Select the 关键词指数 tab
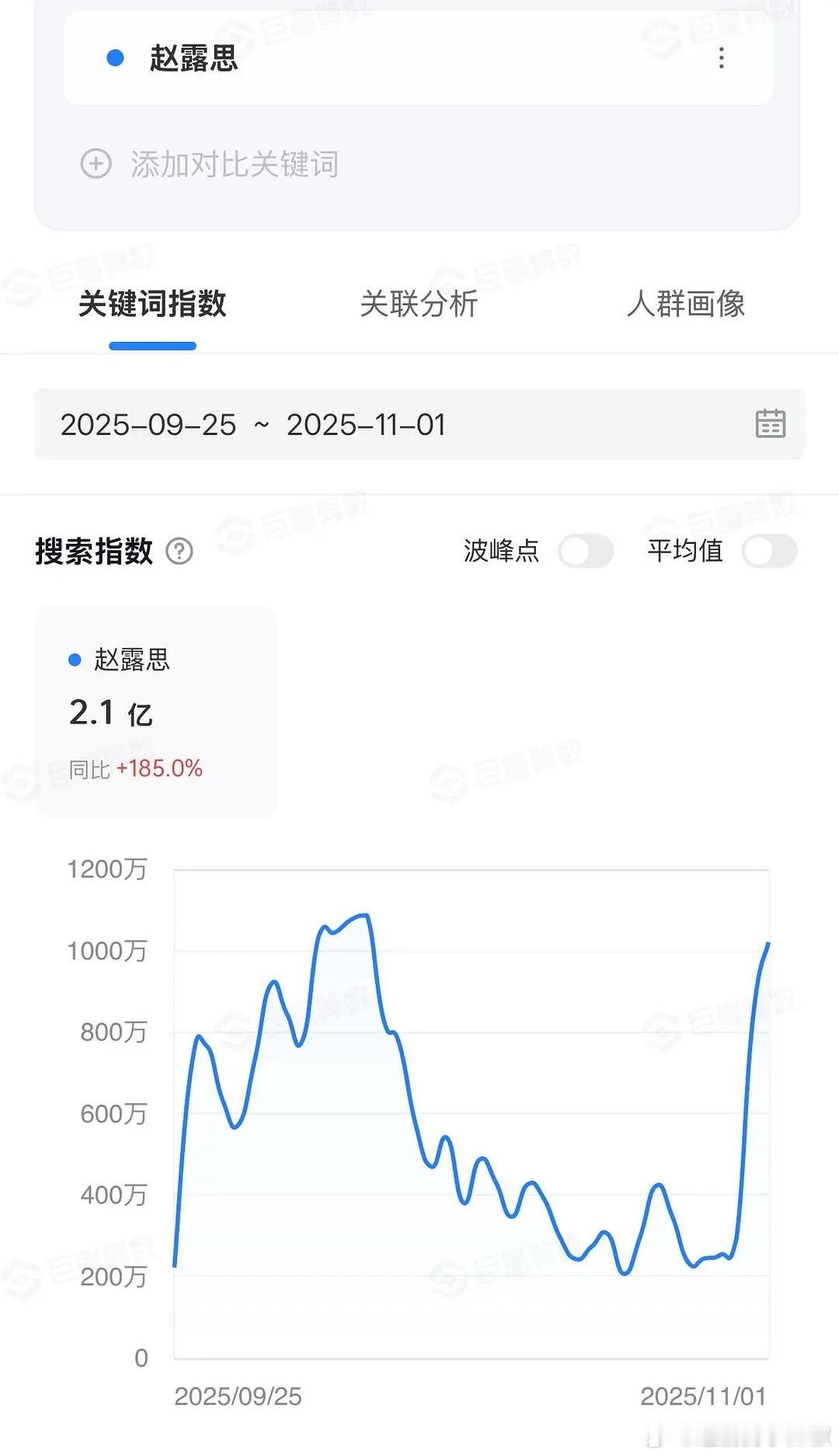This screenshot has width=839, height=1456. click(x=152, y=306)
